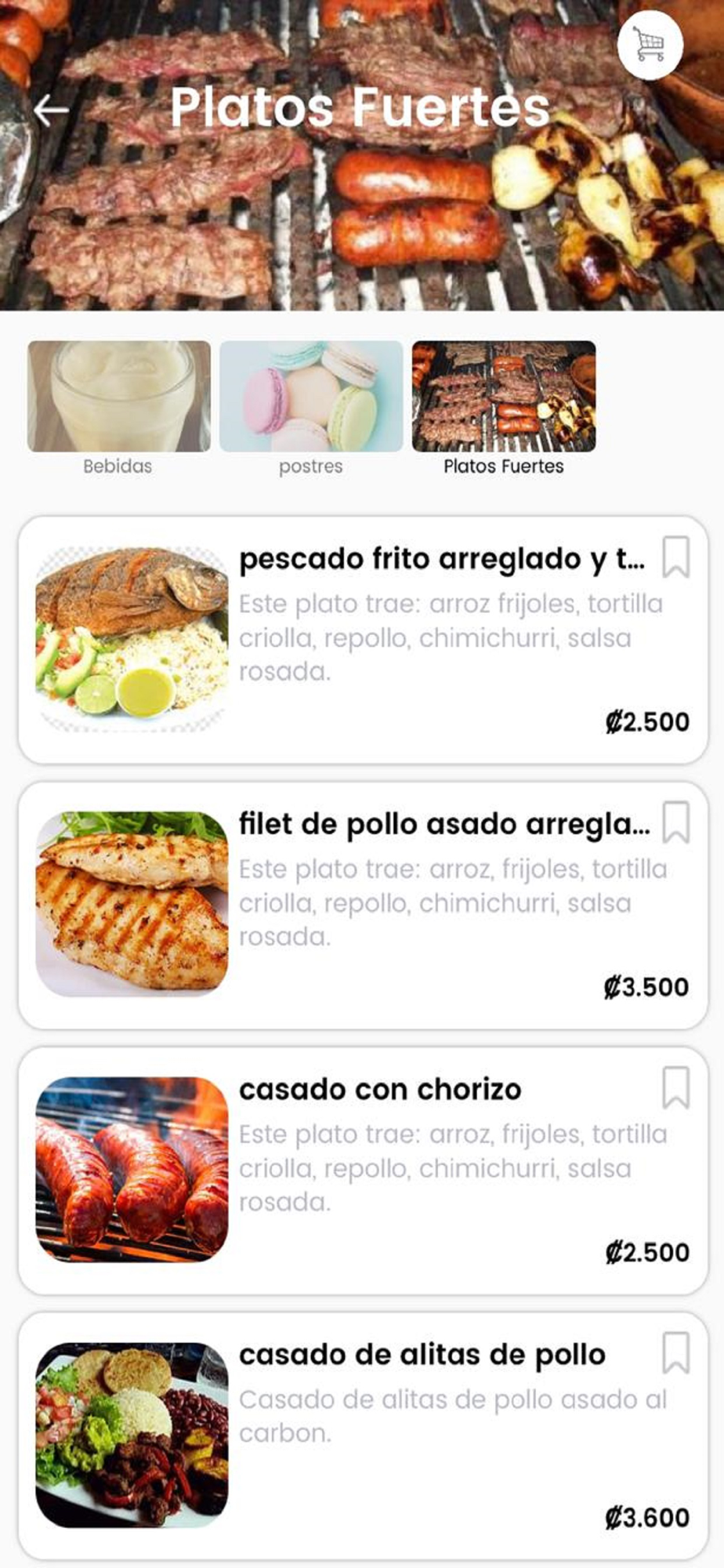The width and height of the screenshot is (724, 1568).
Task: Open casado de alitas de pollo
Action: coord(422,1355)
